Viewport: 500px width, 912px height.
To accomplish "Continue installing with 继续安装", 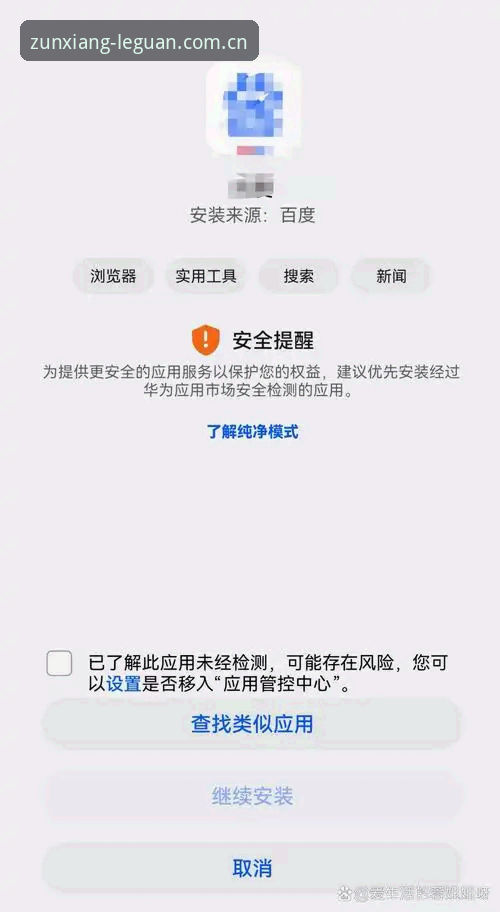I will [x=252, y=796].
